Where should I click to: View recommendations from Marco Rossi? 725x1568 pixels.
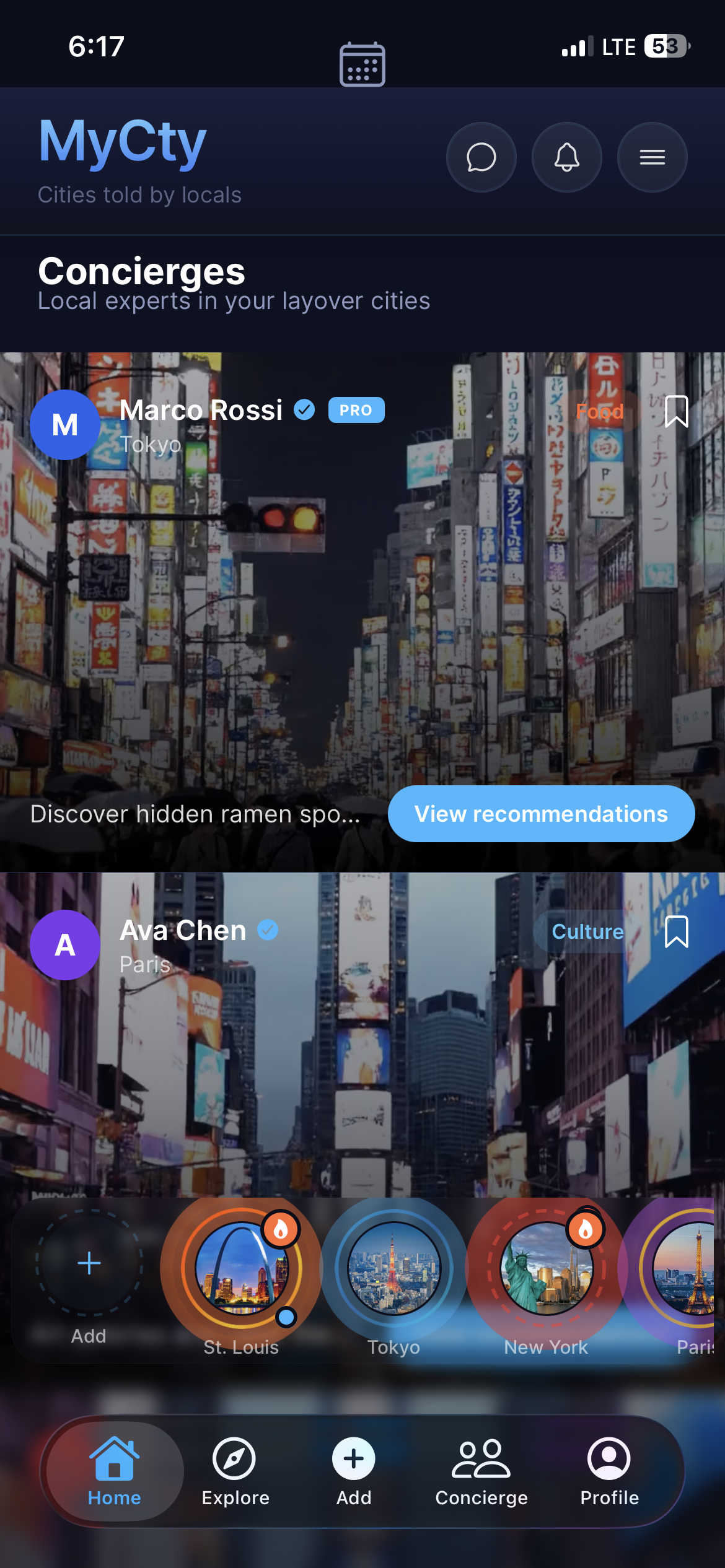click(541, 814)
